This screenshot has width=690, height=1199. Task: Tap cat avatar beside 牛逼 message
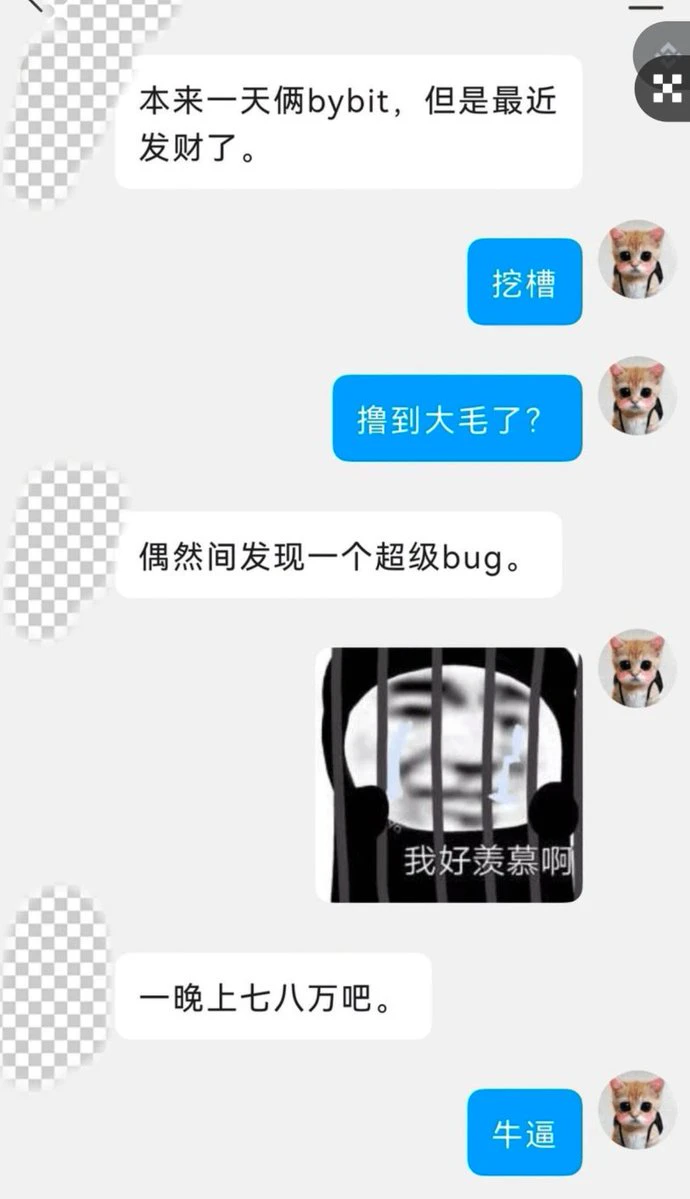pyautogui.click(x=637, y=1110)
